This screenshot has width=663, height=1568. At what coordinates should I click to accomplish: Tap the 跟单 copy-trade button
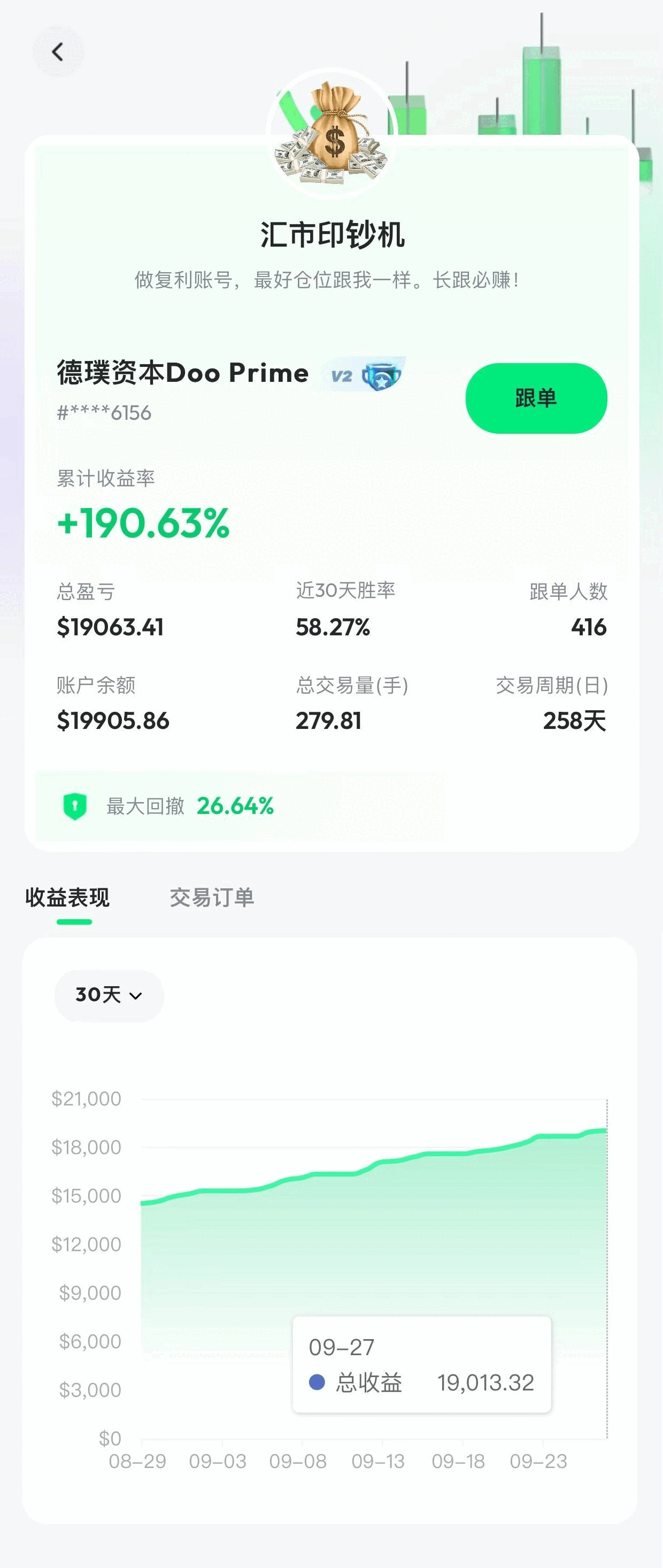(536, 398)
